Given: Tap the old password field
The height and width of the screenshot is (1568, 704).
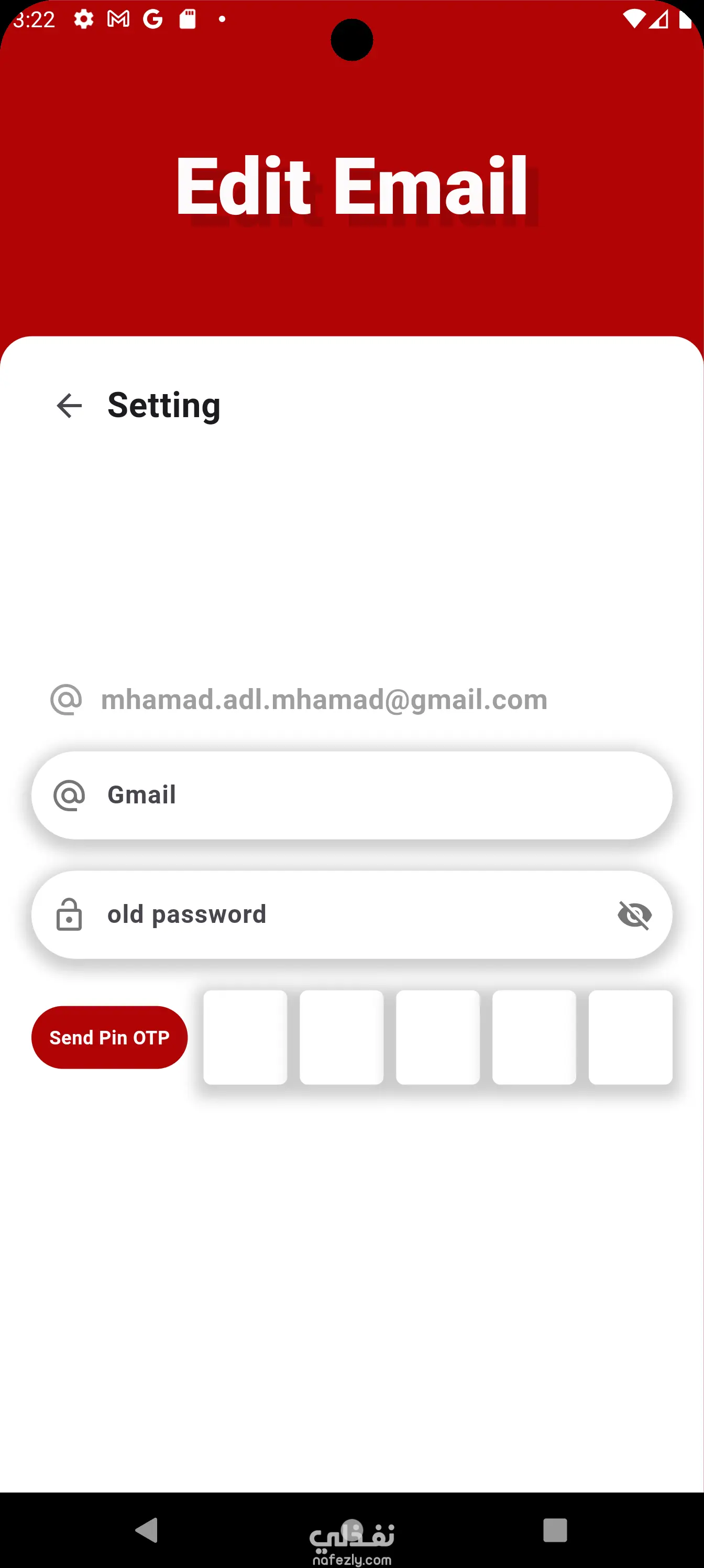Looking at the screenshot, I should 341,914.
